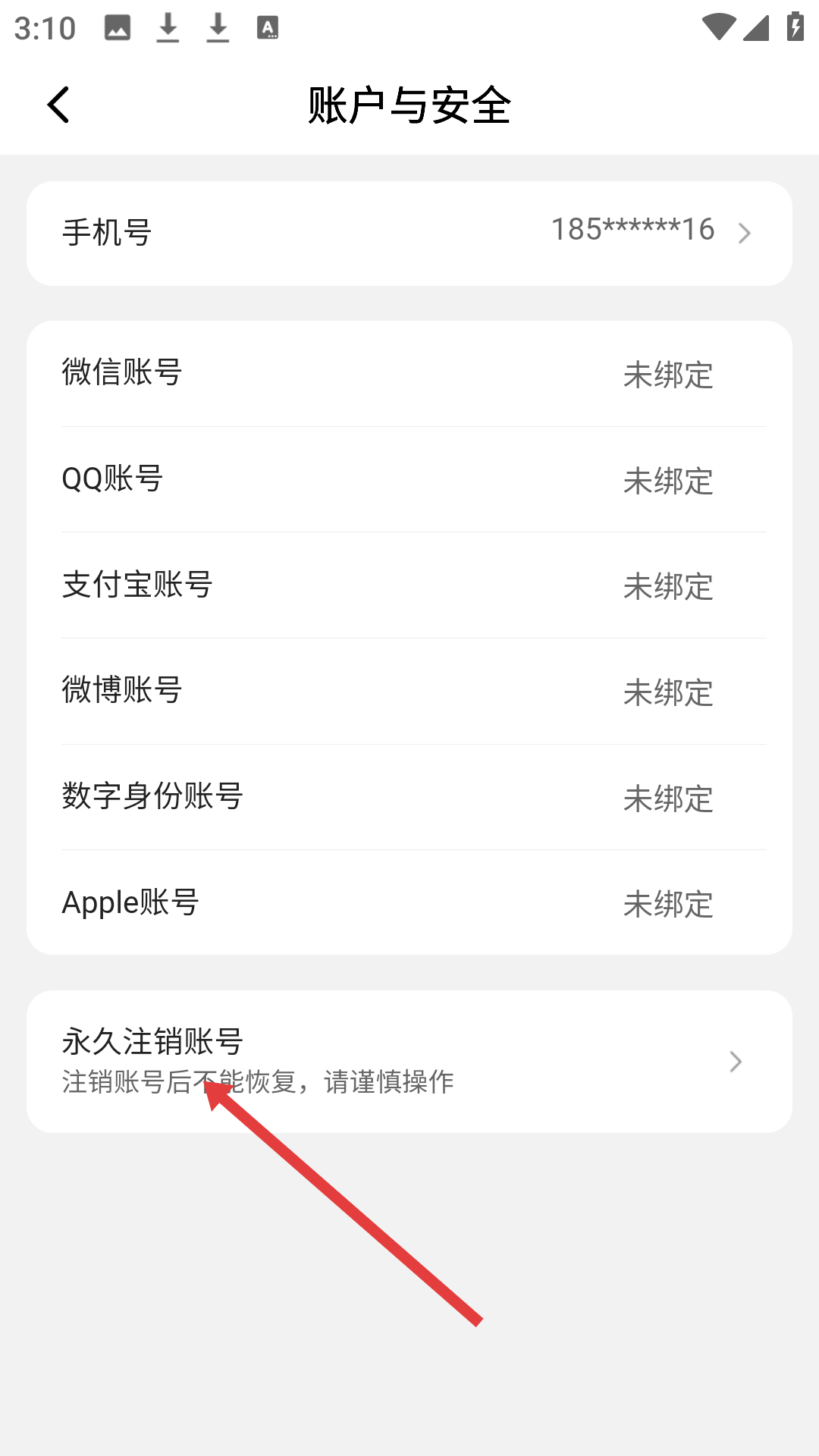Viewport: 819px width, 1456px height.
Task: Select the QQ账号 row
Action: point(409,479)
